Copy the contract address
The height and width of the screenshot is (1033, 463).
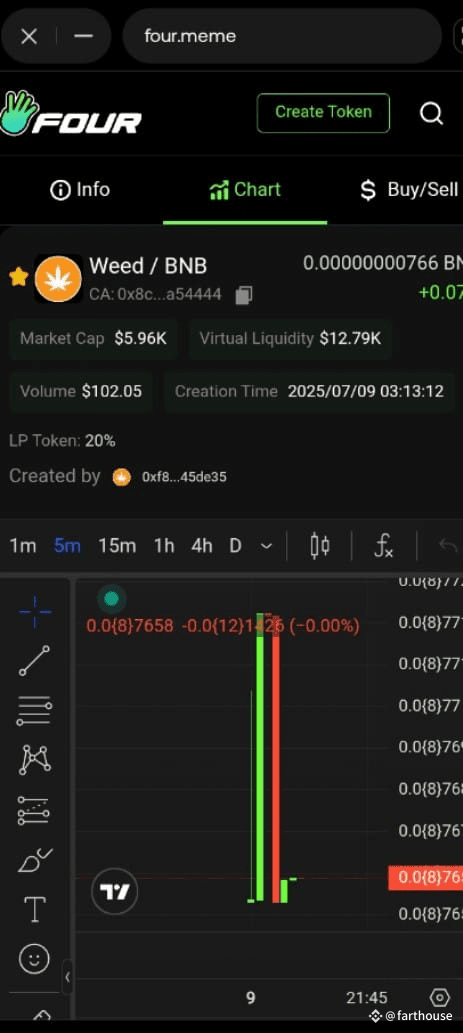244,294
